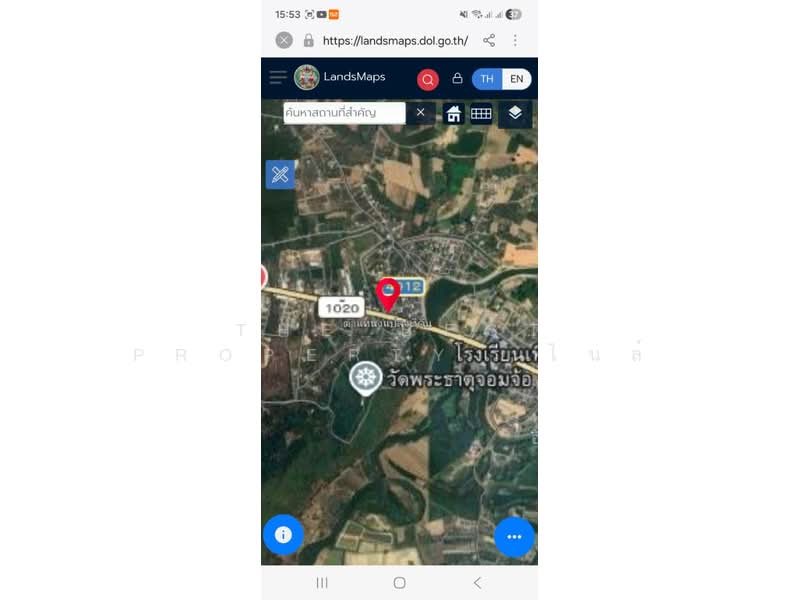The height and width of the screenshot is (600, 800).
Task: Open the grid table tool
Action: point(481,113)
